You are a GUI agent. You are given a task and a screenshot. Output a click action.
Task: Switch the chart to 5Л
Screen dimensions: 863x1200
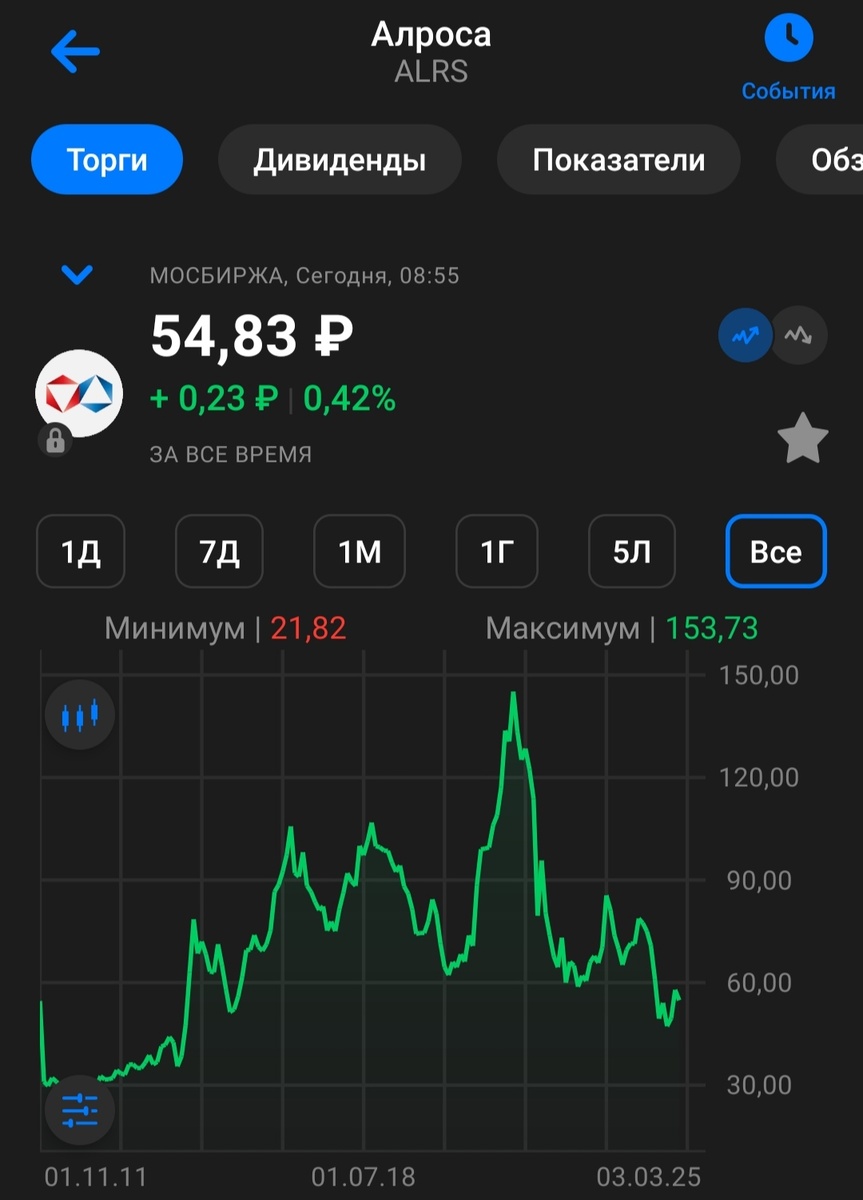coord(631,551)
